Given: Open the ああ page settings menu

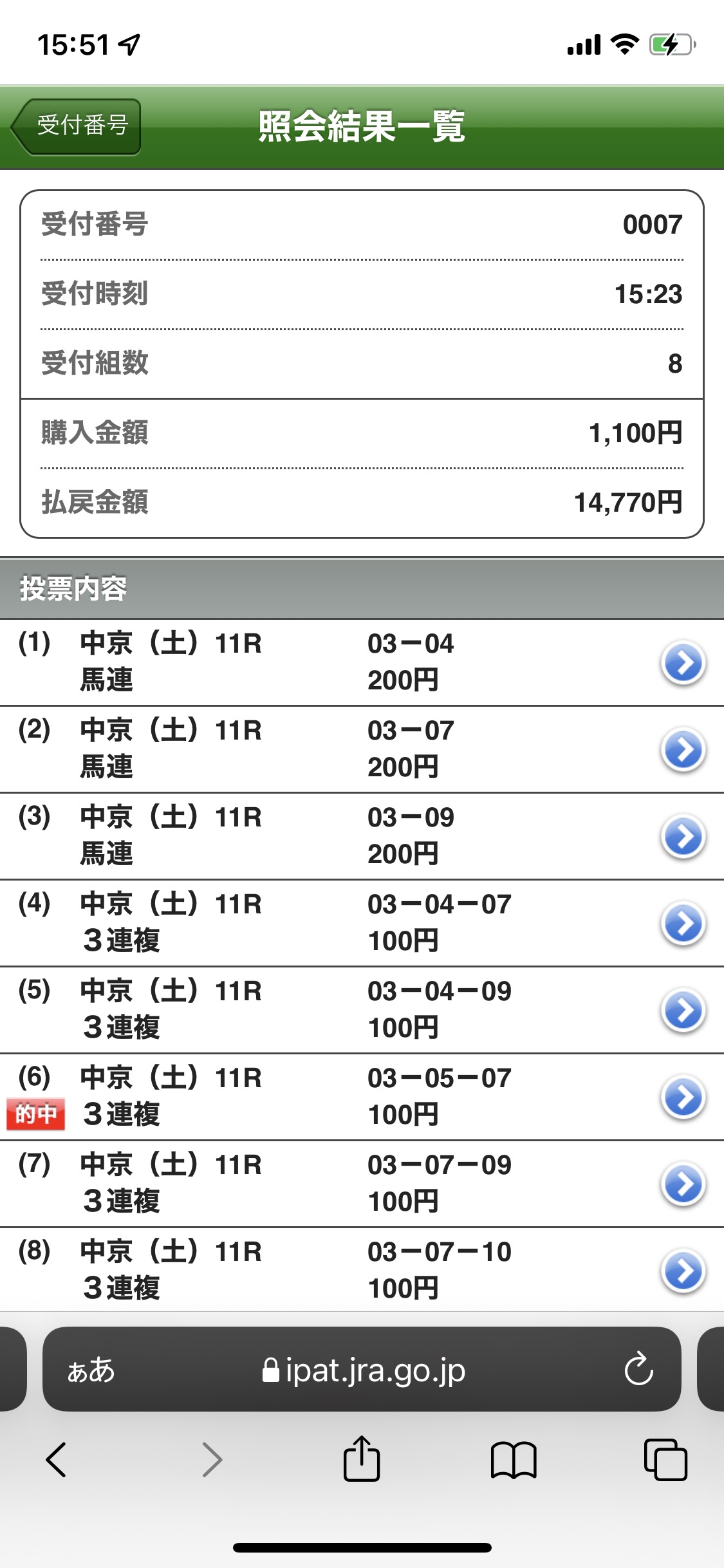Looking at the screenshot, I should 91,1370.
